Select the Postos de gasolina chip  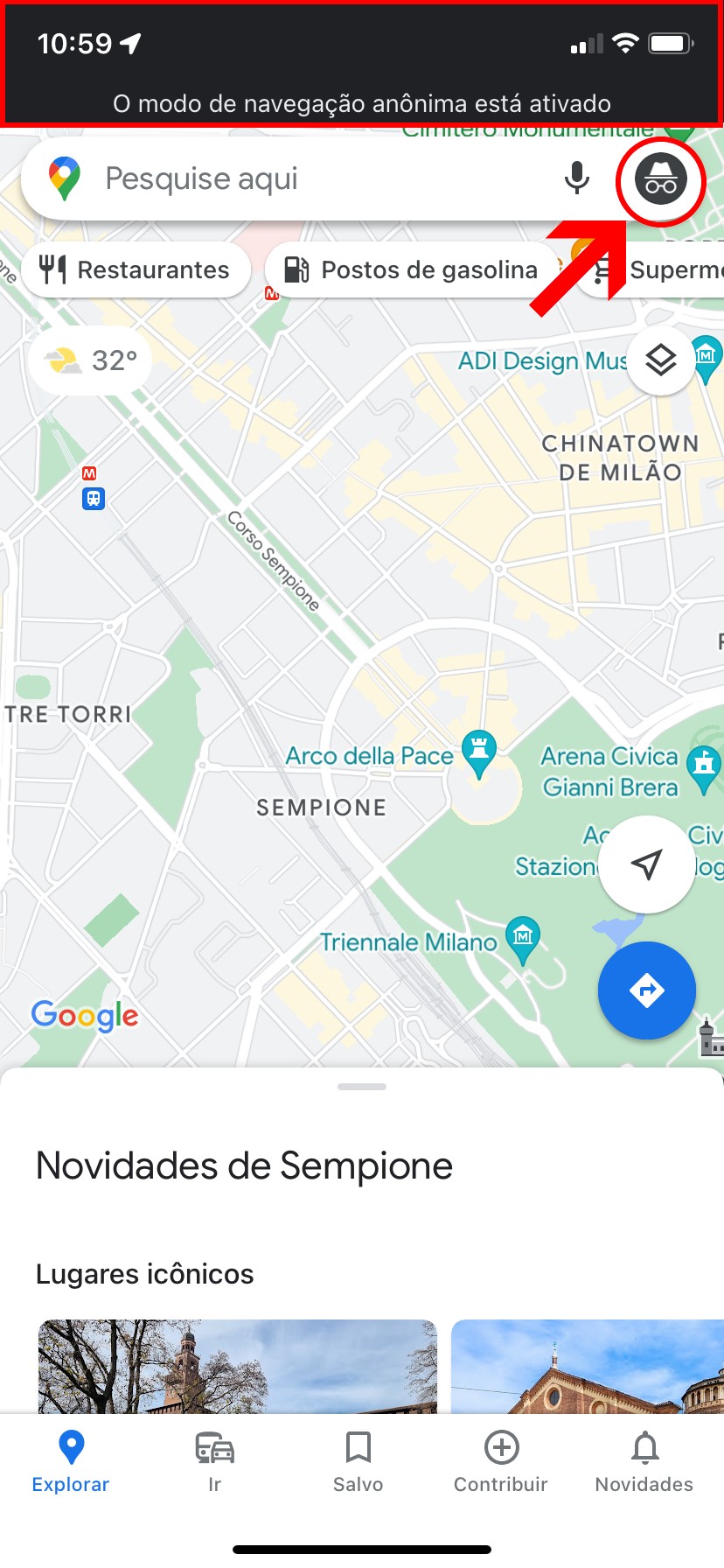click(x=413, y=269)
